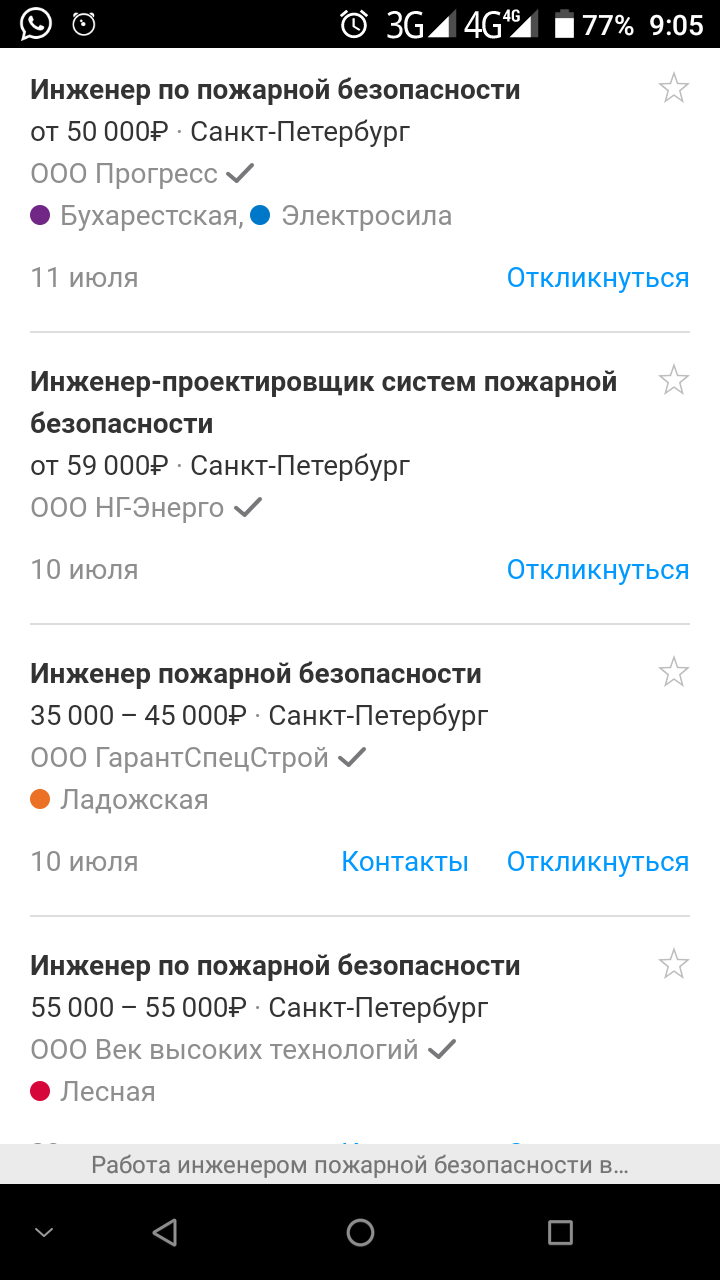
Task: Respond to the ООО НГ-Энерго vacancy
Action: (x=597, y=570)
